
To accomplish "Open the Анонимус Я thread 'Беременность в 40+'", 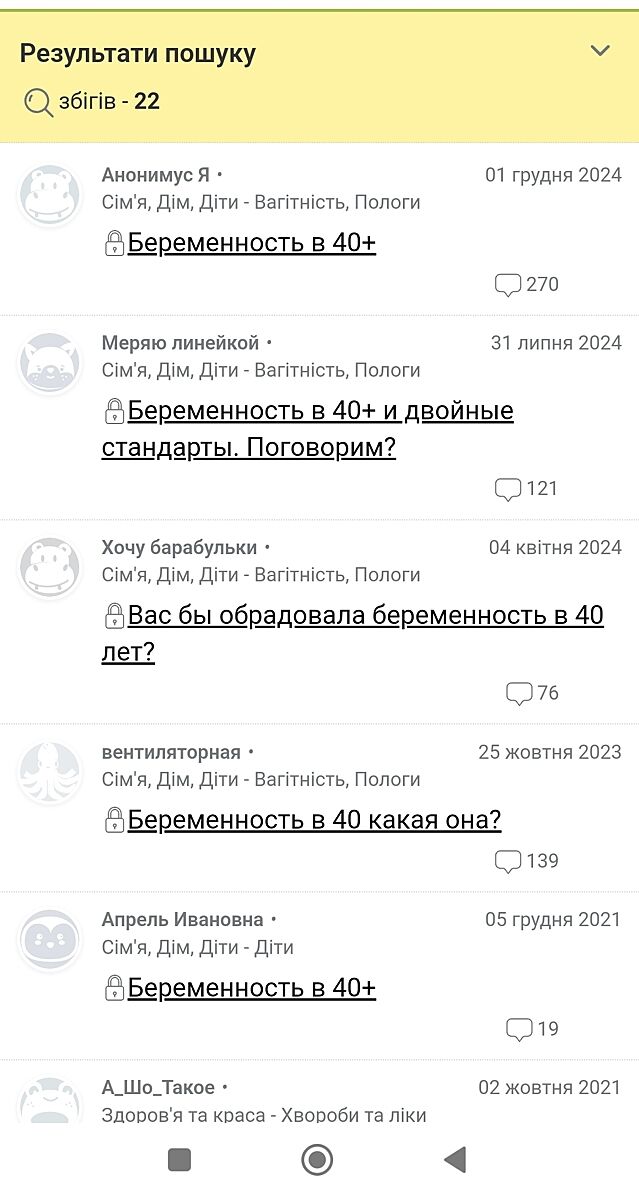I will click(251, 243).
